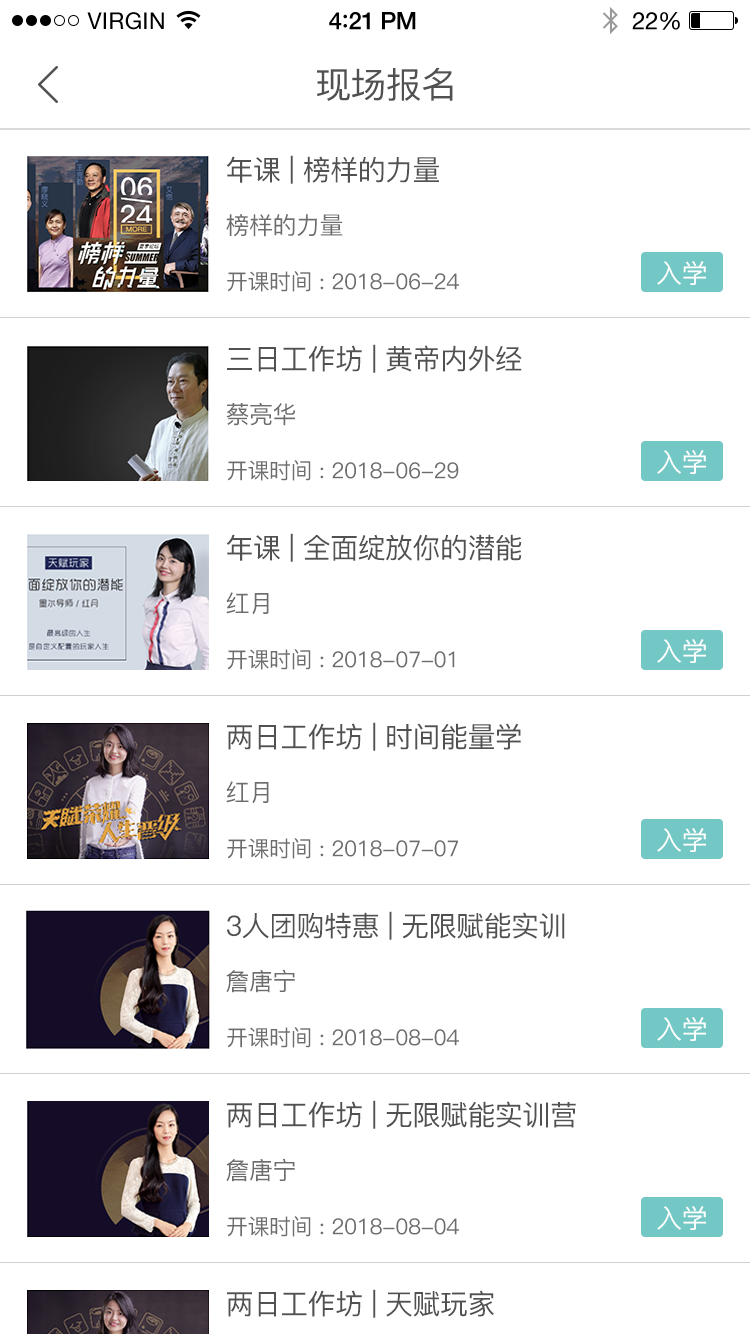
Task: Enroll in 三日工作坊 | 黄帝内外经 via 入学
Action: pyautogui.click(x=681, y=462)
